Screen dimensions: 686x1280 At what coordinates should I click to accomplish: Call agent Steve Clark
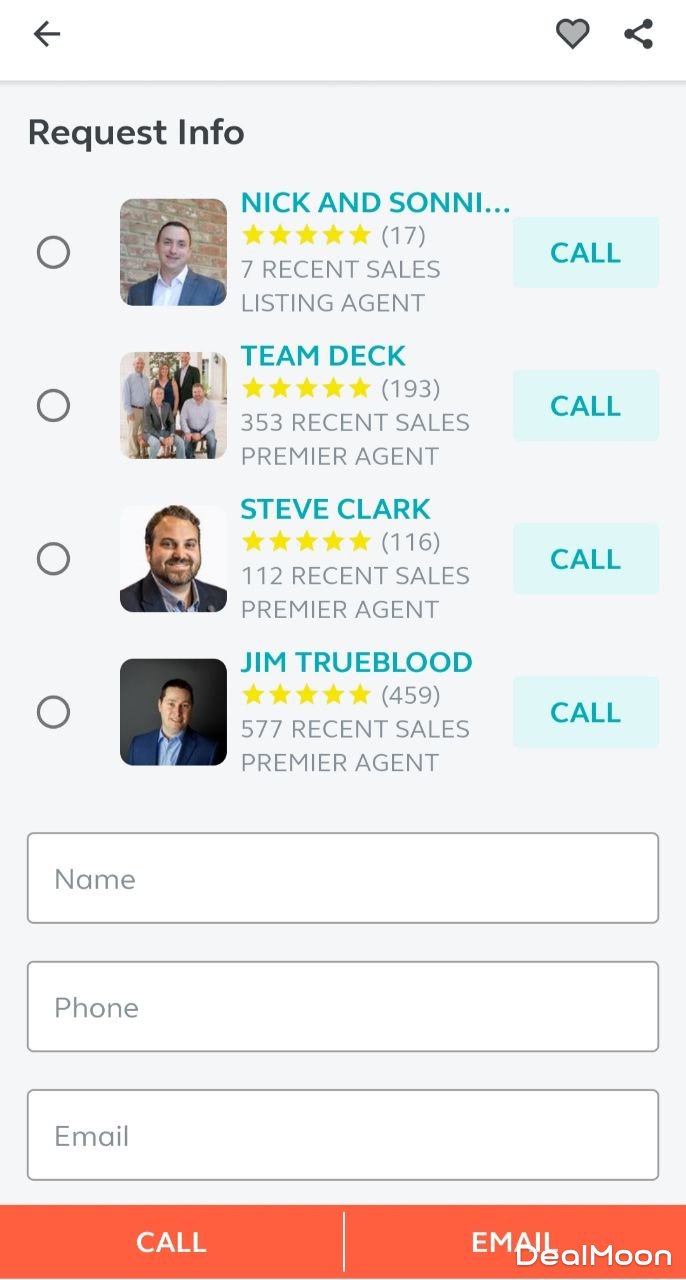tap(585, 558)
